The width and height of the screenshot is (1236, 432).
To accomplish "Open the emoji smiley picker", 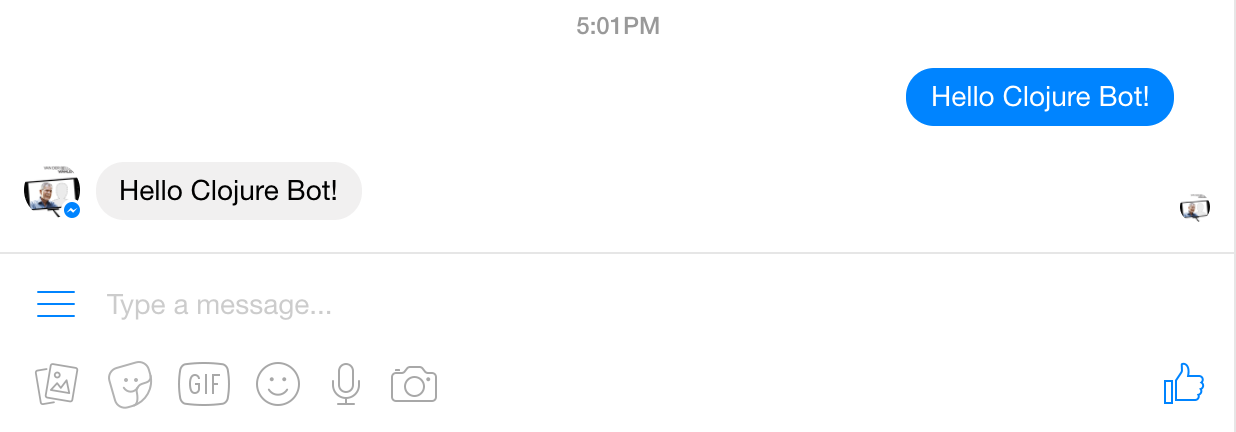I will pyautogui.click(x=278, y=384).
